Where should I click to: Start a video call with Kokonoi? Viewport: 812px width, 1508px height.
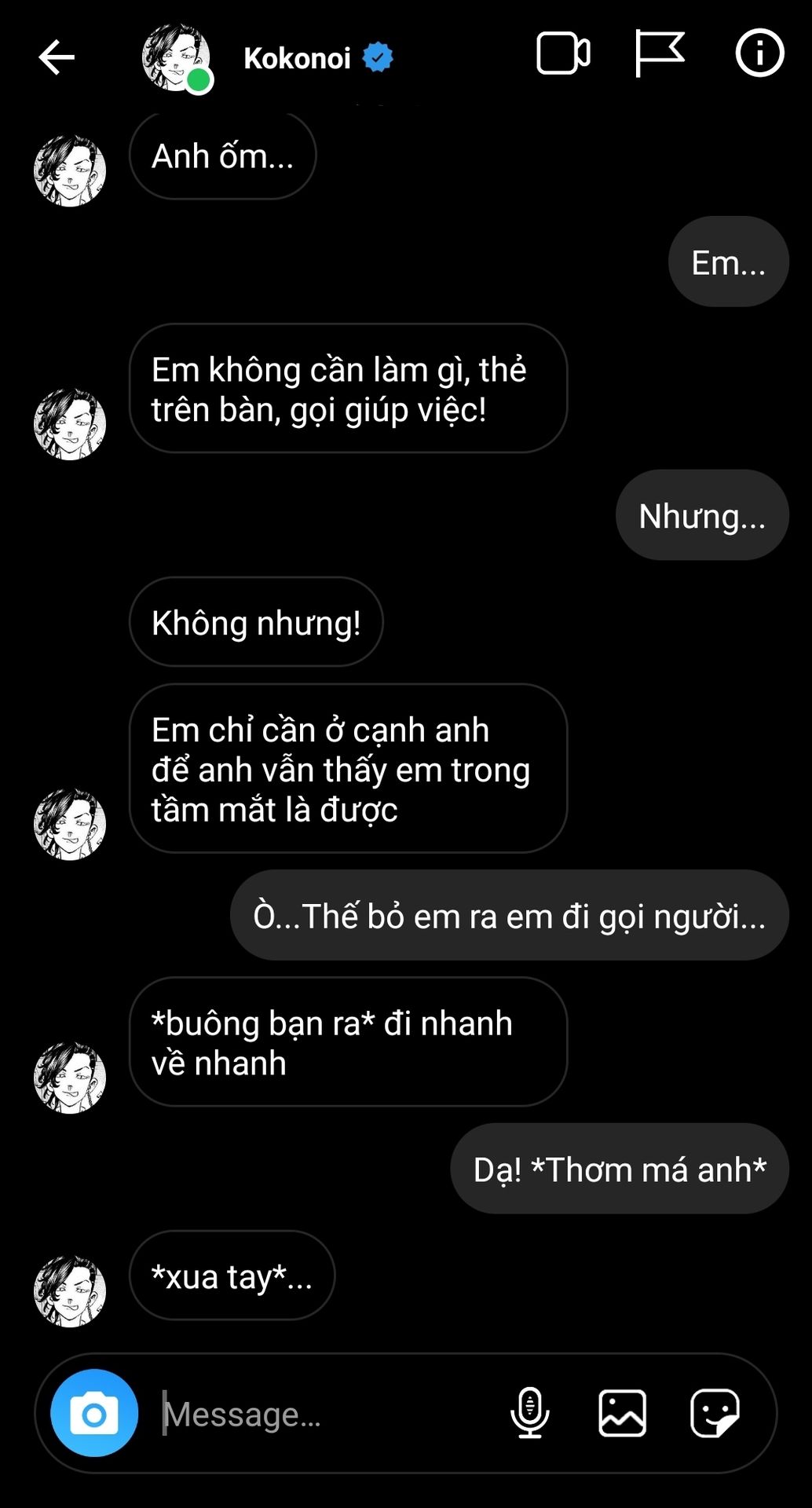[x=563, y=54]
